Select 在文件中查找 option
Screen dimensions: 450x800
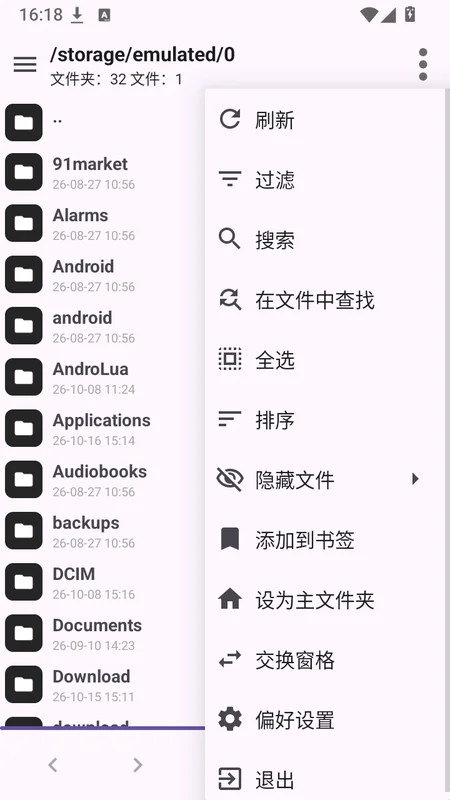[325, 299]
